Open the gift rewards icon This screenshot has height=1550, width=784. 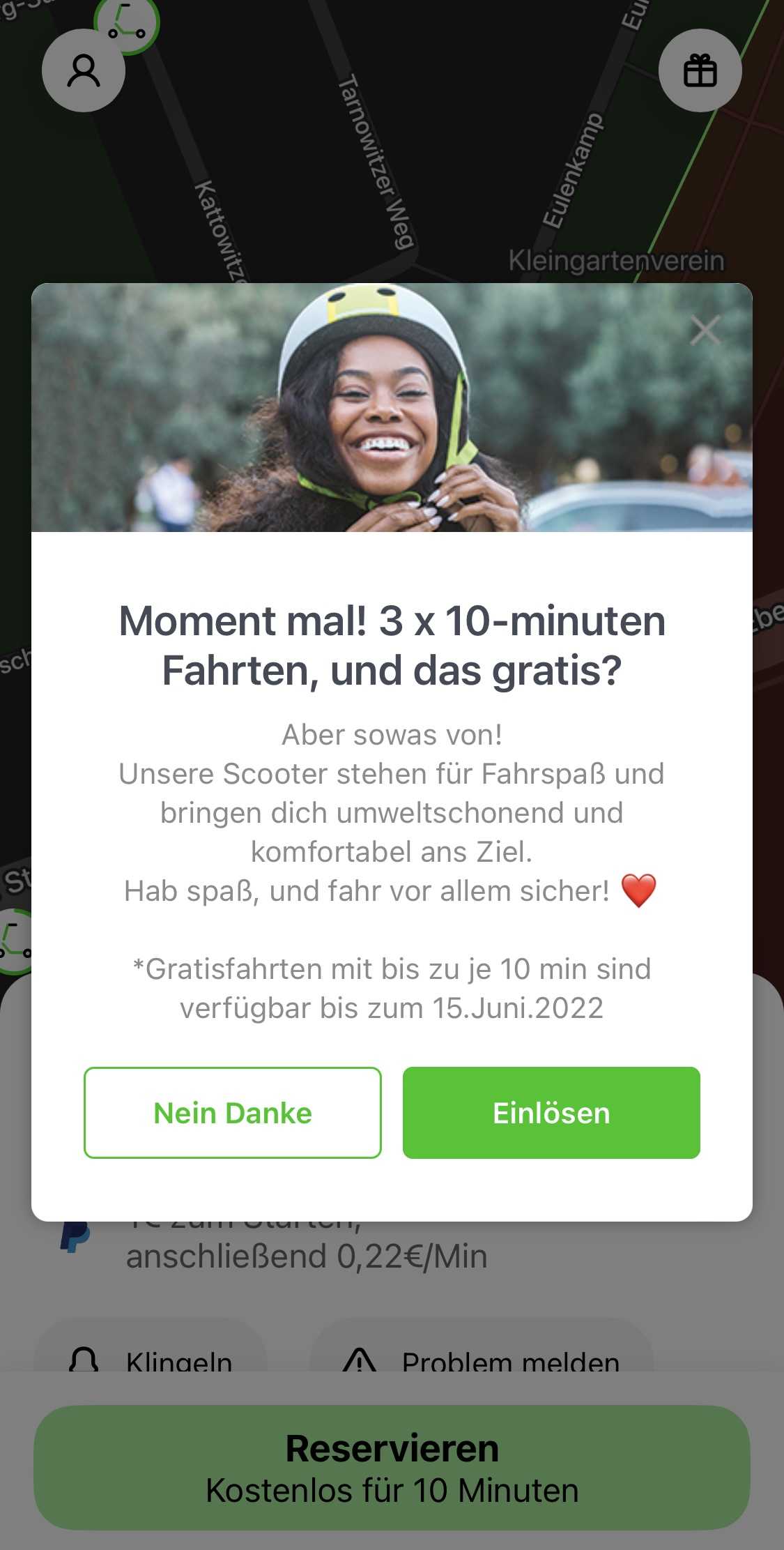tap(700, 70)
